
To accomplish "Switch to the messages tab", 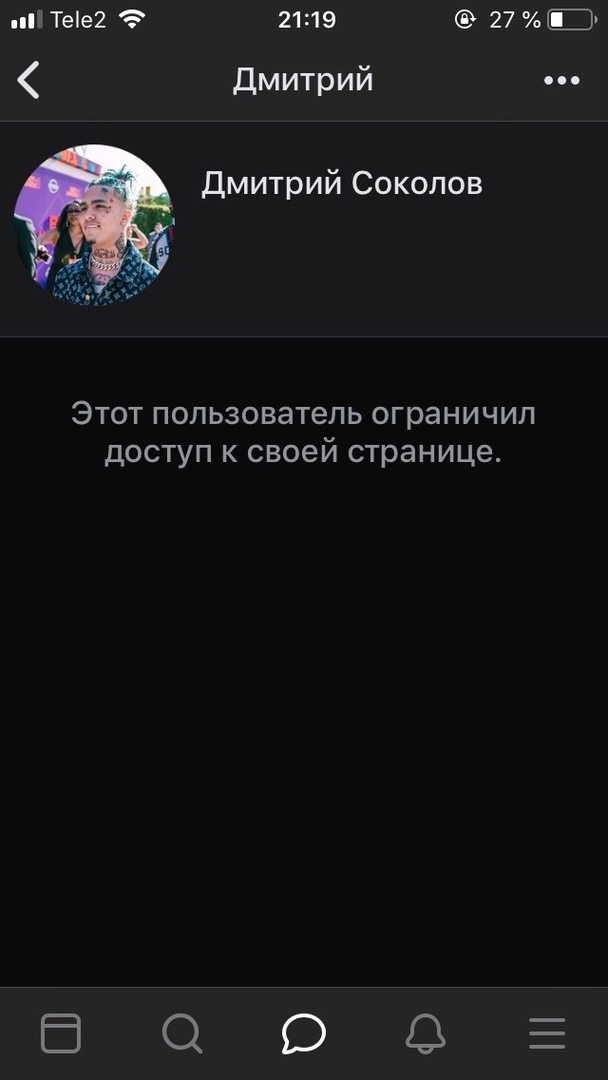I will point(303,1033).
